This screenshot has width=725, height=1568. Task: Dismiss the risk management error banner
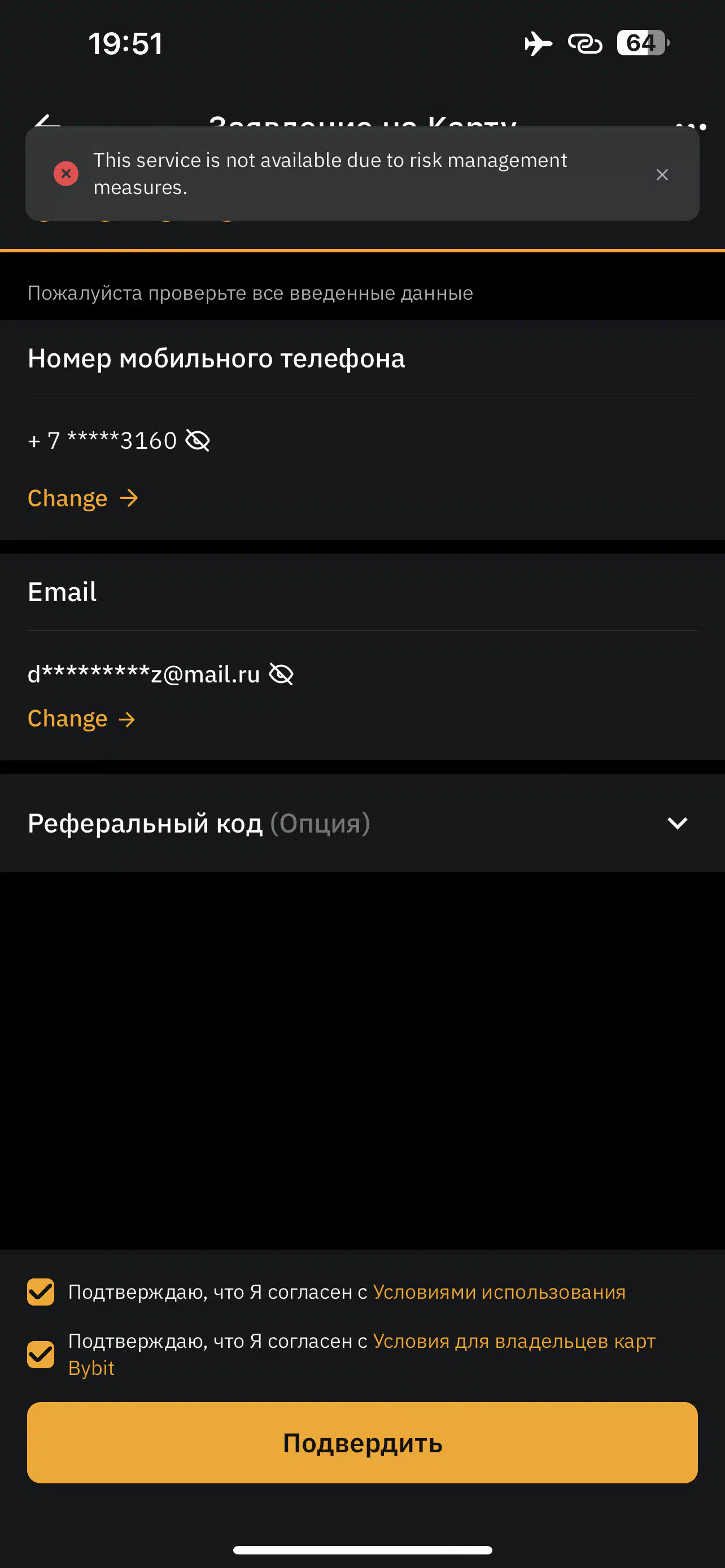click(x=662, y=175)
